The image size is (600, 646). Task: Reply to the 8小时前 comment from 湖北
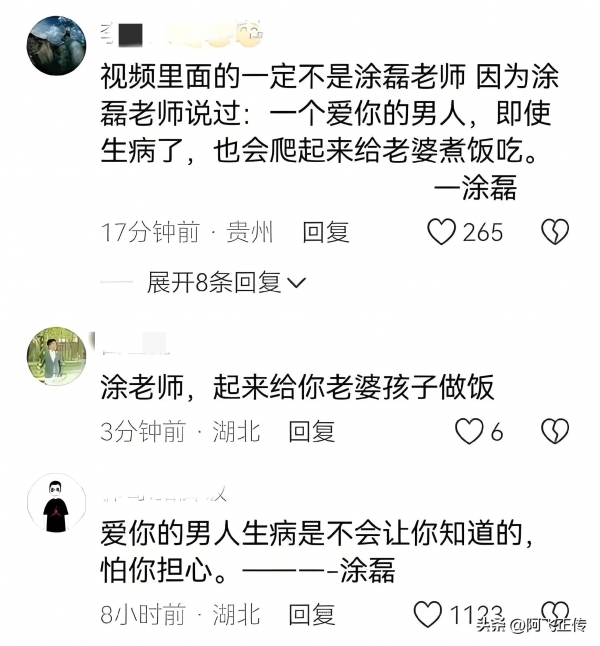pyautogui.click(x=311, y=613)
